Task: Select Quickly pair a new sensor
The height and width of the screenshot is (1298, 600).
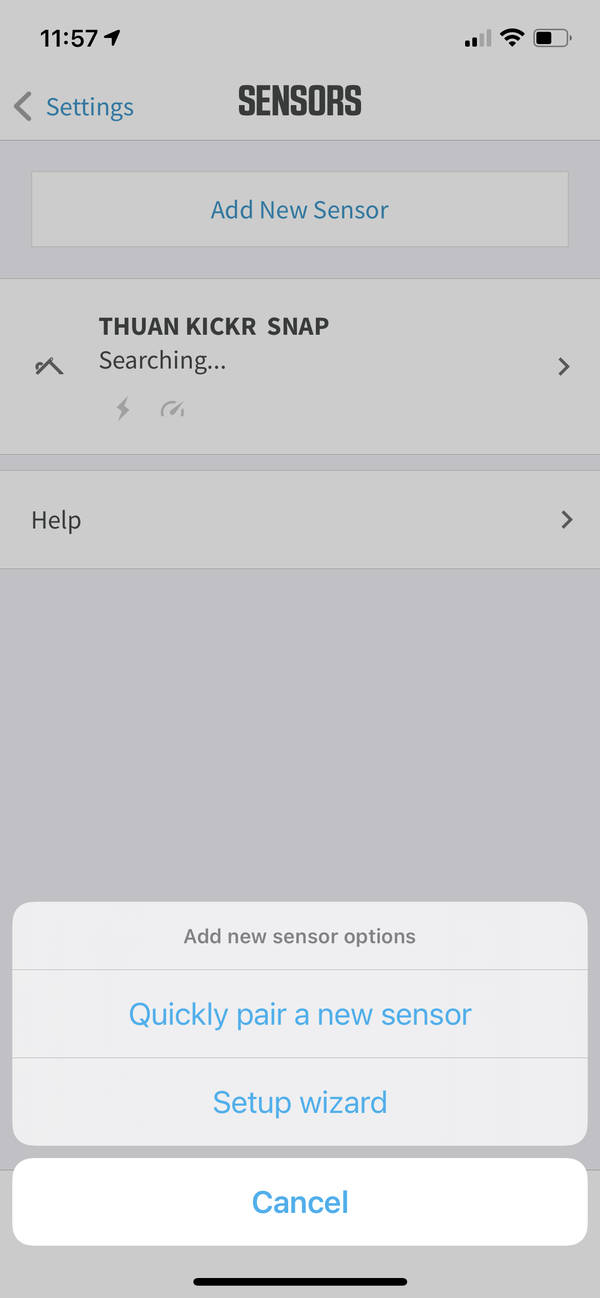Action: click(300, 1014)
